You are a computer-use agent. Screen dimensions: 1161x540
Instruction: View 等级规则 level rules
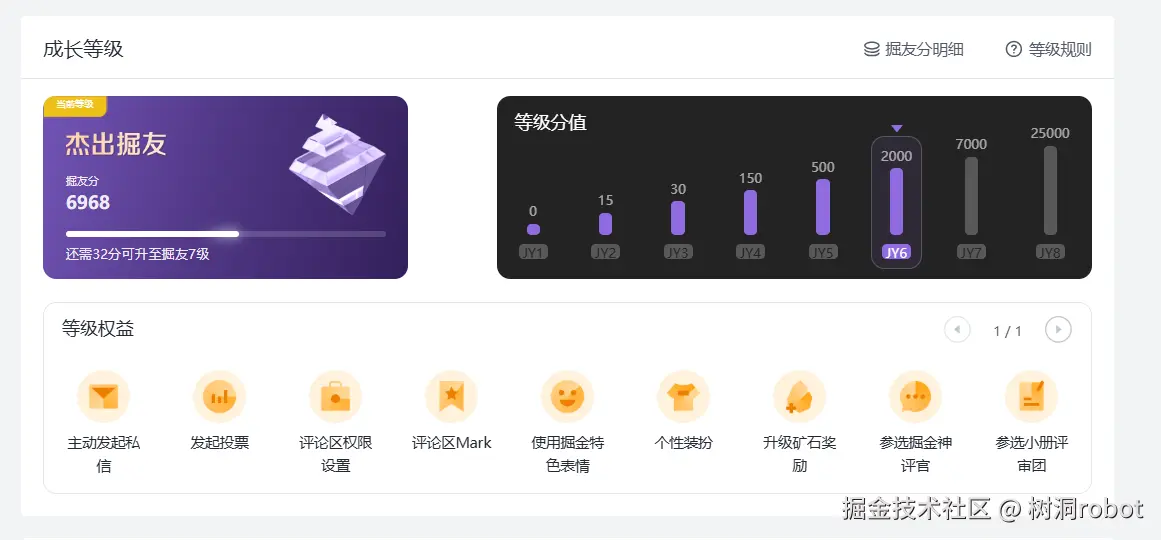click(1048, 49)
